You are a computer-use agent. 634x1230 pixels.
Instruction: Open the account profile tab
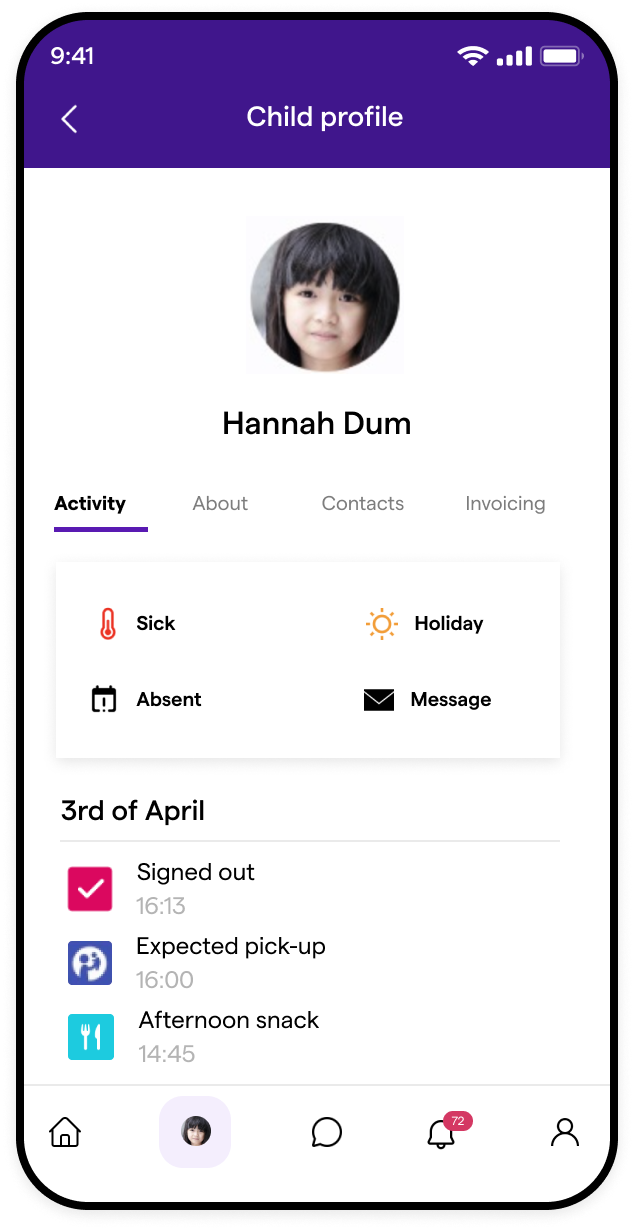565,1132
